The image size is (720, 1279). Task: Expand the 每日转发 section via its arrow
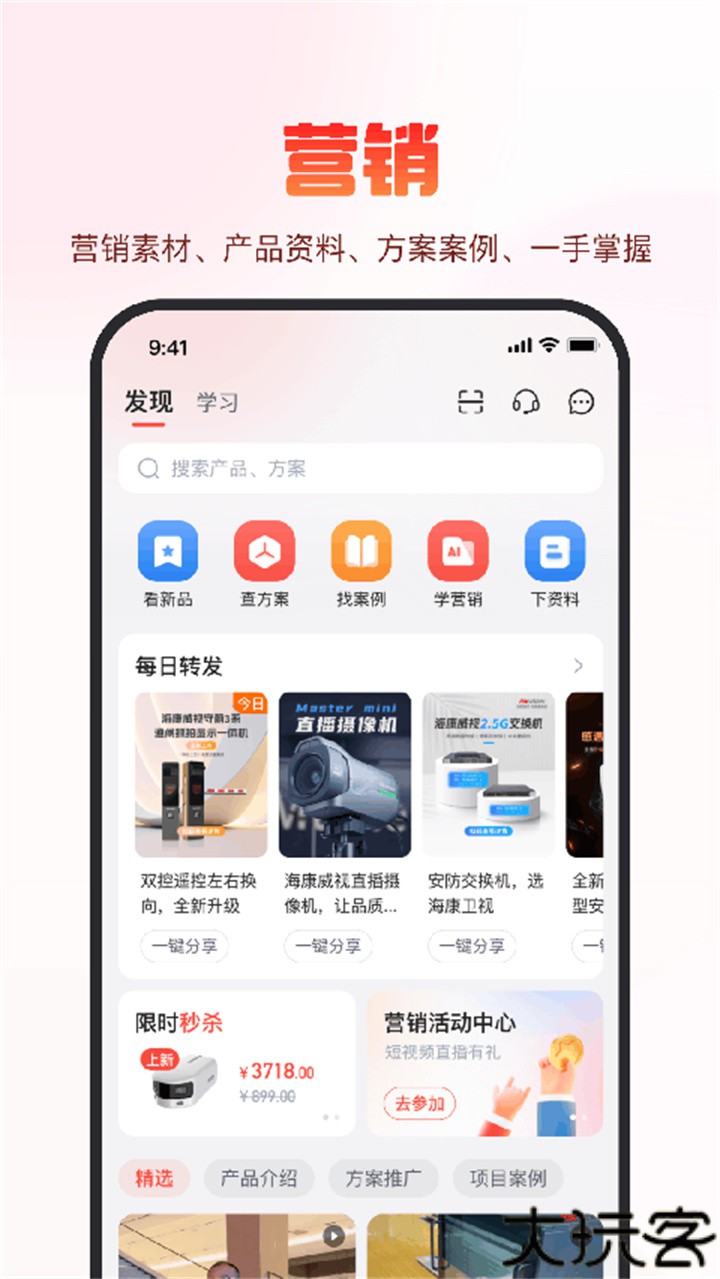click(x=578, y=664)
